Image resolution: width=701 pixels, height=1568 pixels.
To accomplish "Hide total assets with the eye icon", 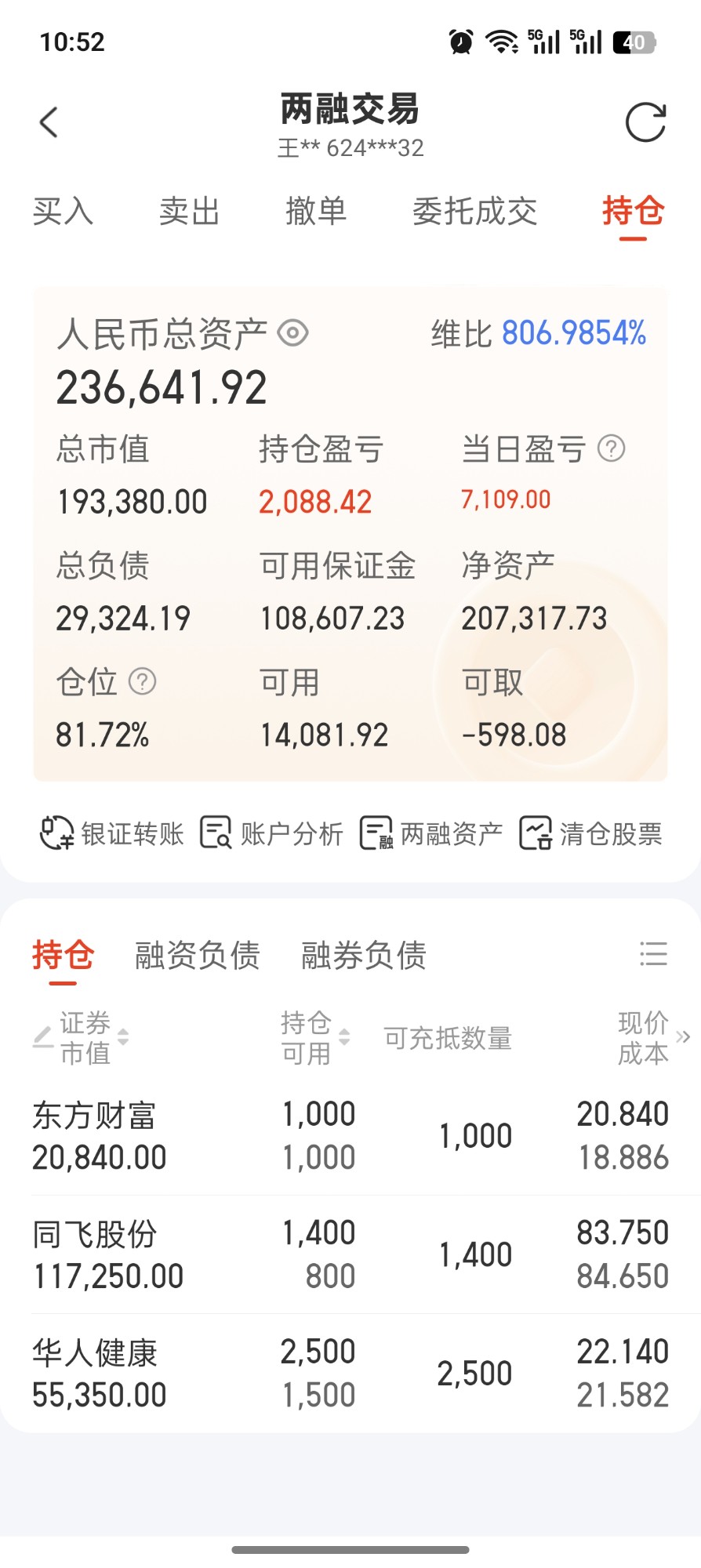I will point(293,333).
